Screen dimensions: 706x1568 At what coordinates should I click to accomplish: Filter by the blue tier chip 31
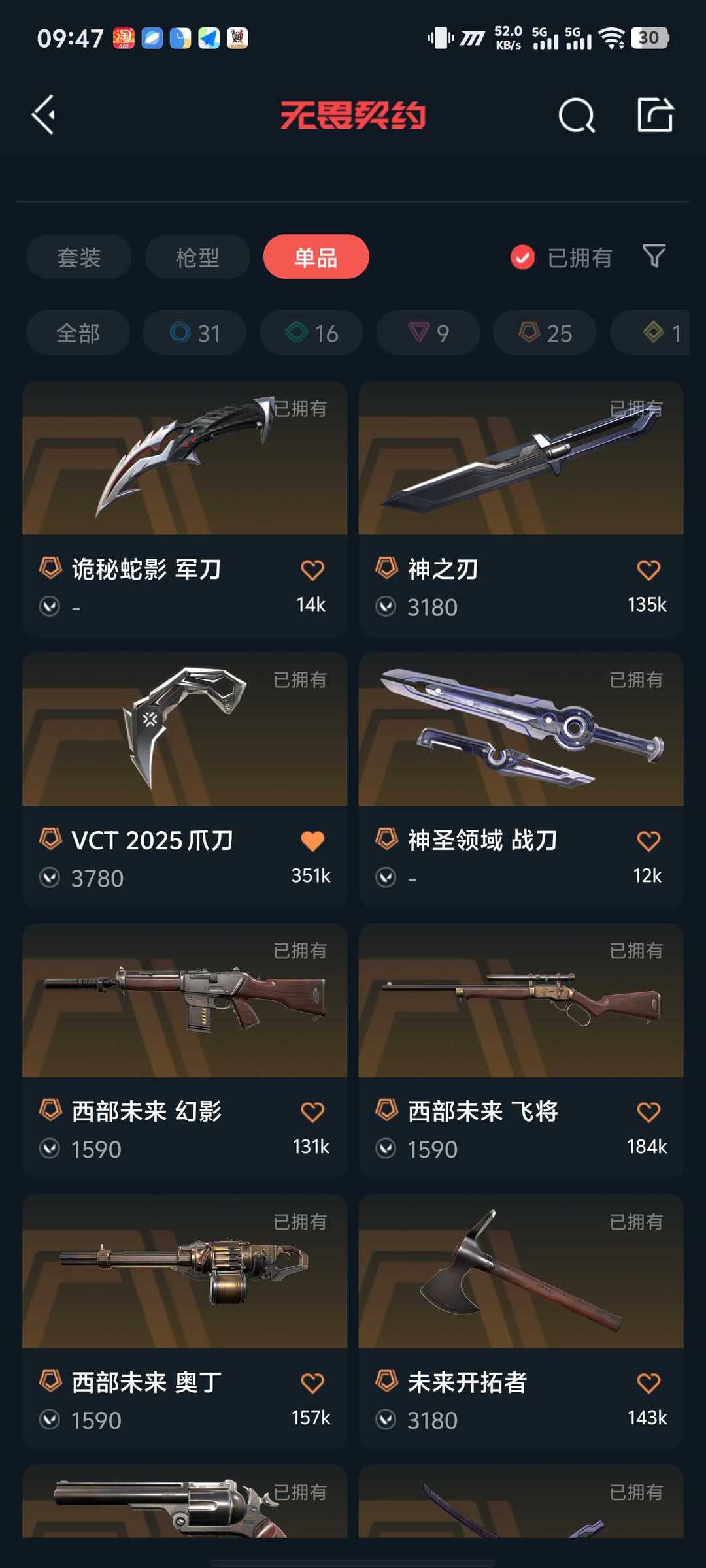[195, 333]
